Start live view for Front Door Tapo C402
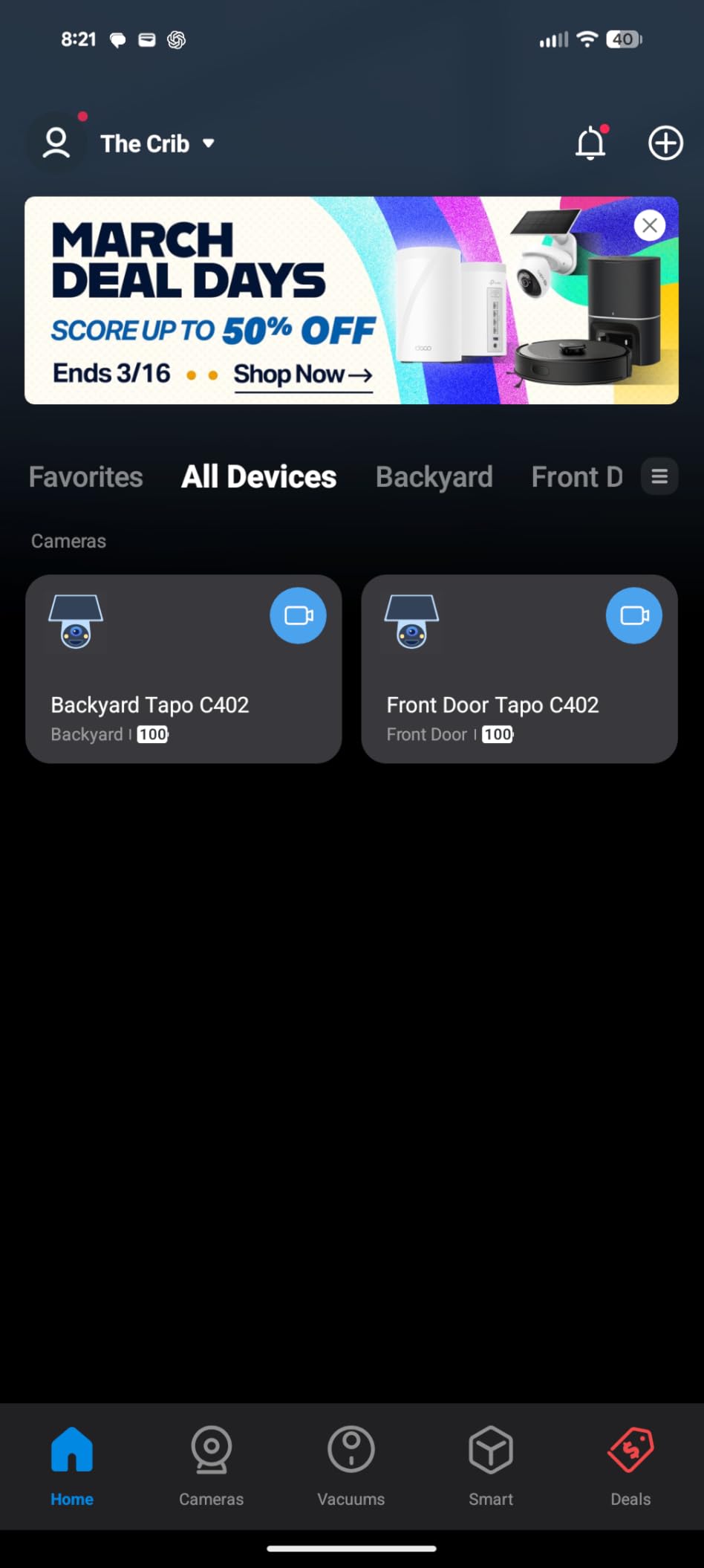Image resolution: width=704 pixels, height=1568 pixels. 633,615
